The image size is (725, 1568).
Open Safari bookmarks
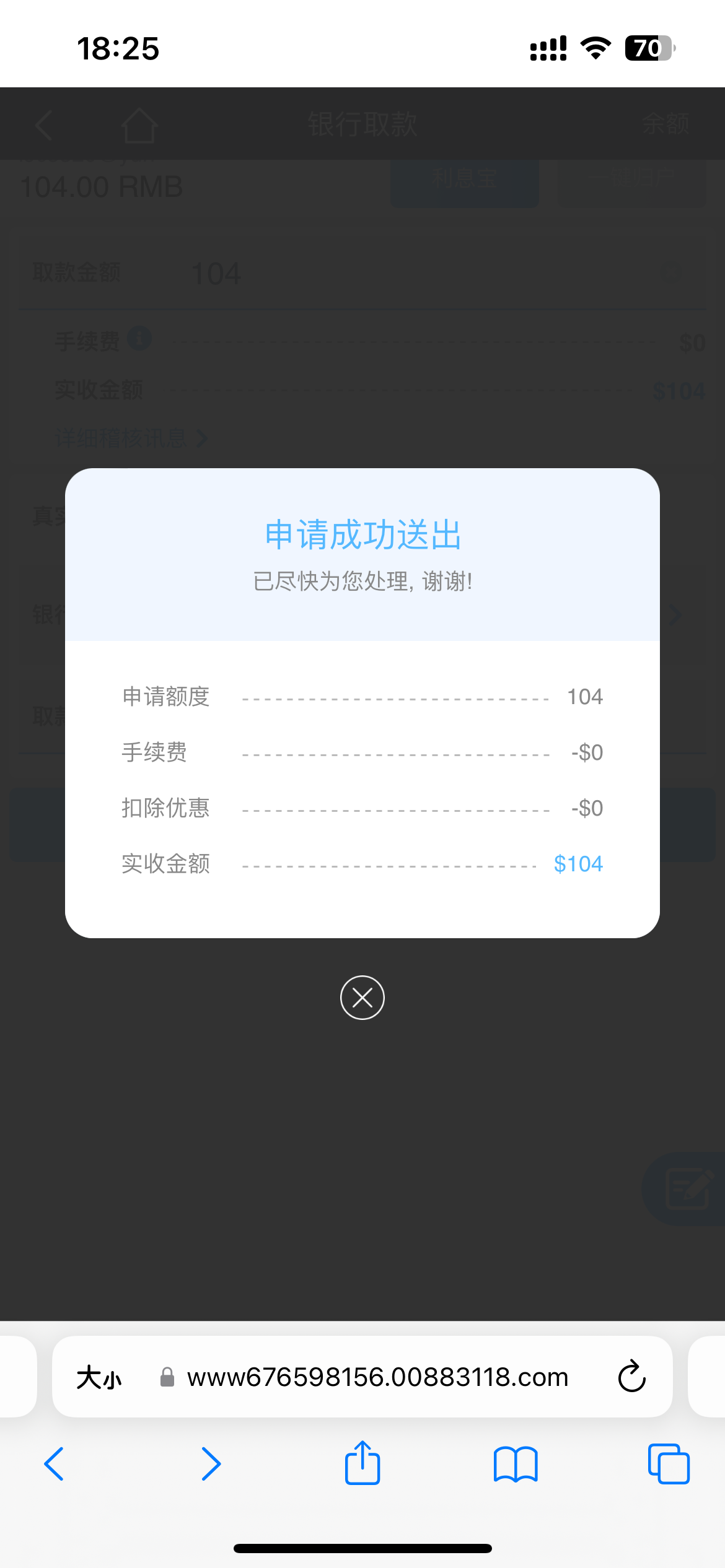(516, 1464)
